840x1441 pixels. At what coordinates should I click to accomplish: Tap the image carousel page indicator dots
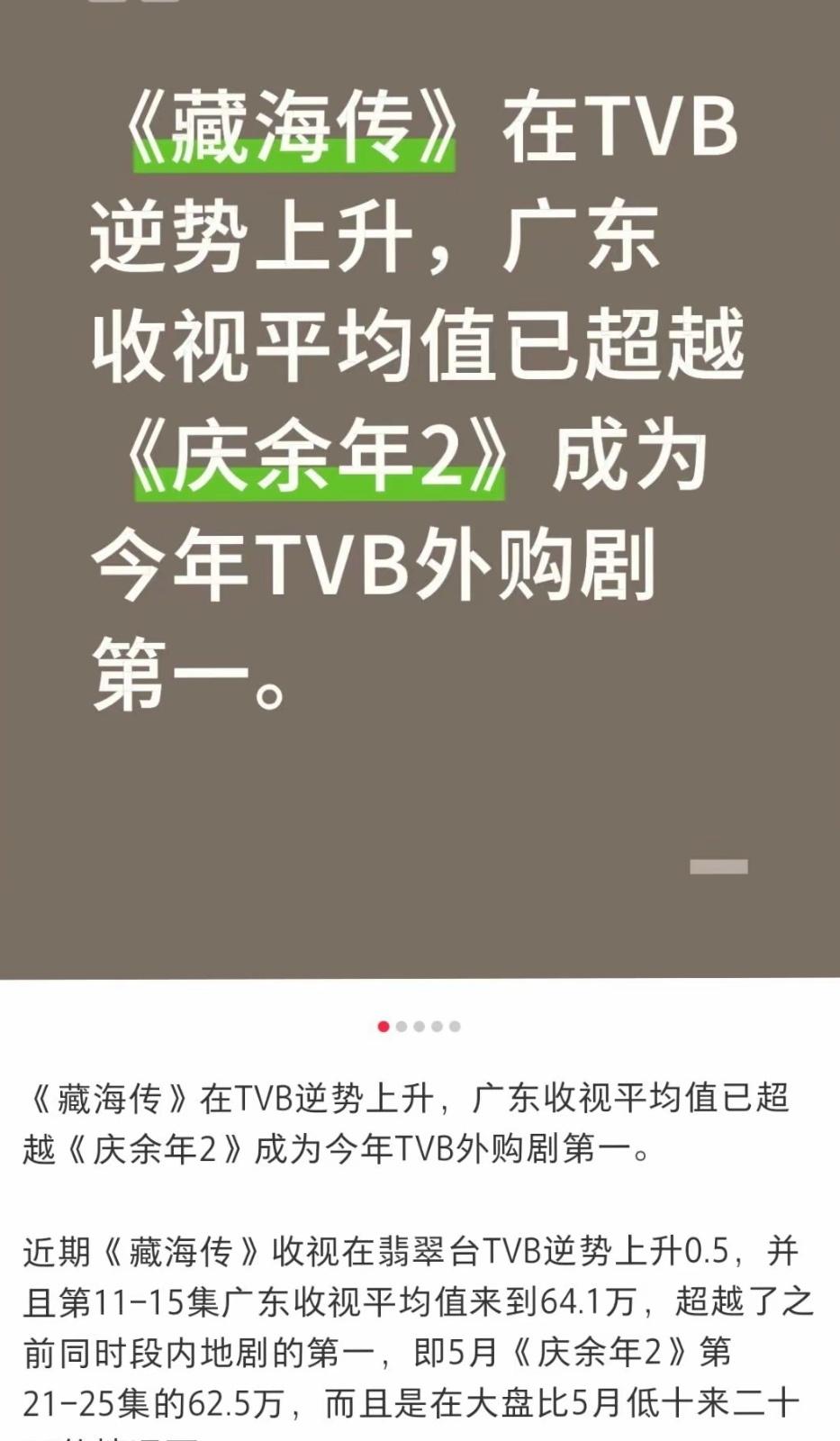[x=420, y=1027]
